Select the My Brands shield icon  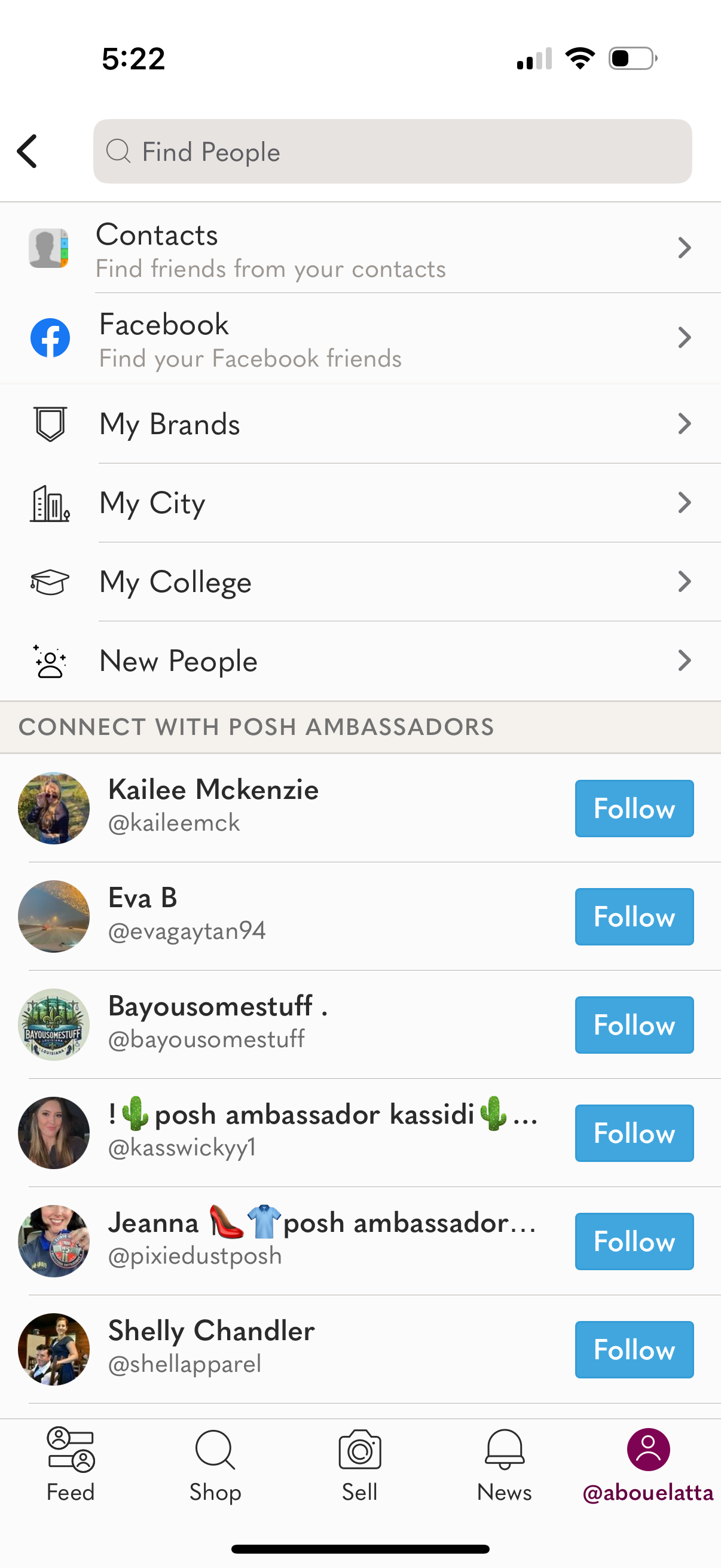[x=51, y=424]
